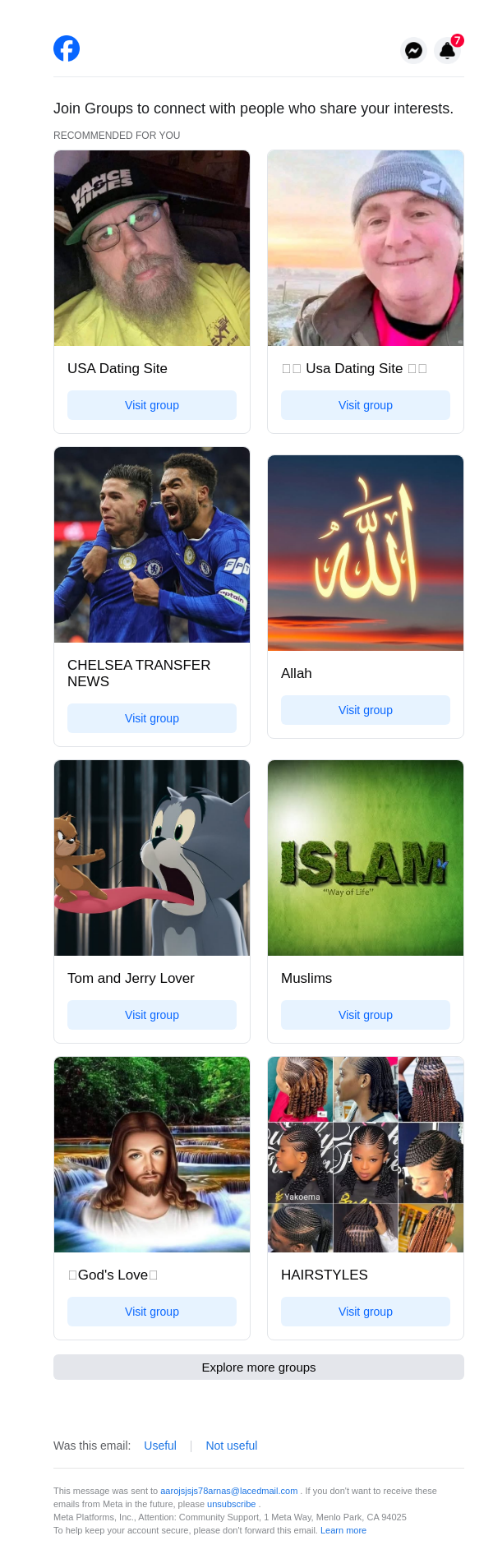The height and width of the screenshot is (1568, 493).
Task: Open the CHELSEA TRANSFER NEWS group picture
Action: click(x=152, y=545)
